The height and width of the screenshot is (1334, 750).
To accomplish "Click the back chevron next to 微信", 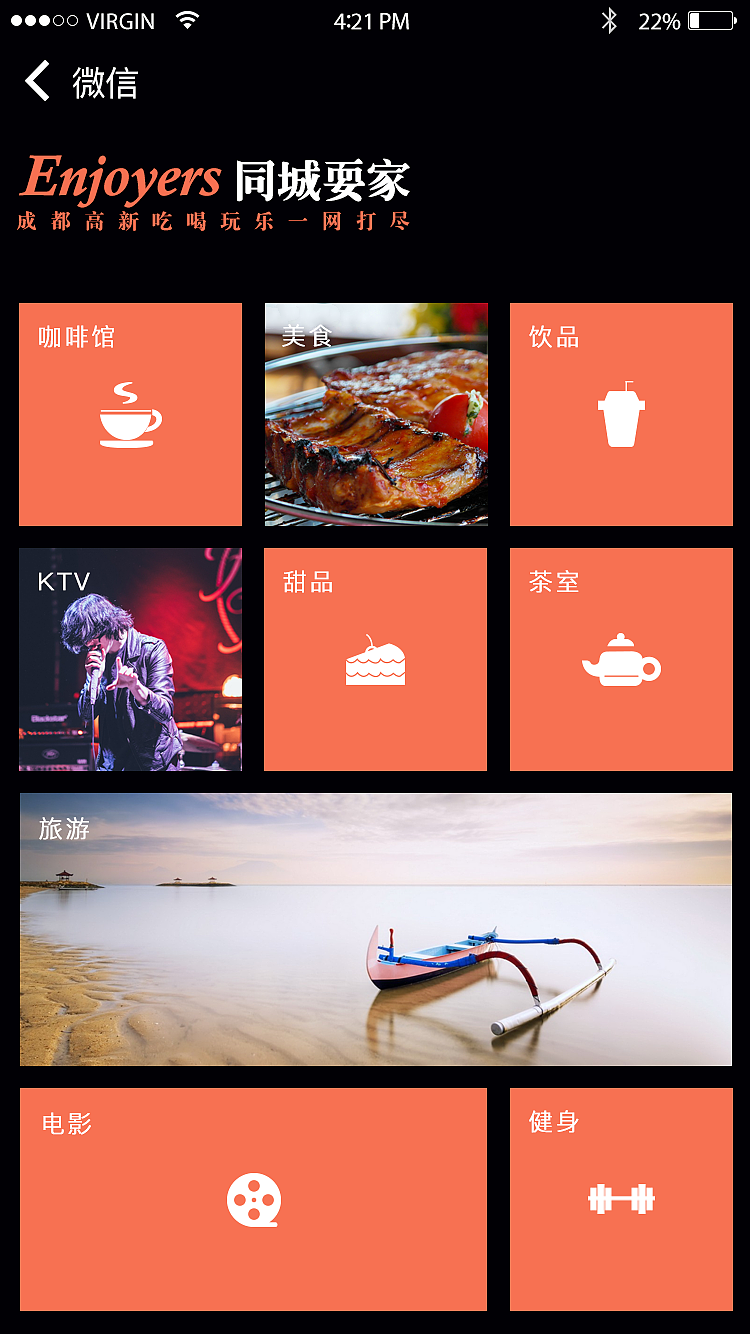I will click(37, 82).
